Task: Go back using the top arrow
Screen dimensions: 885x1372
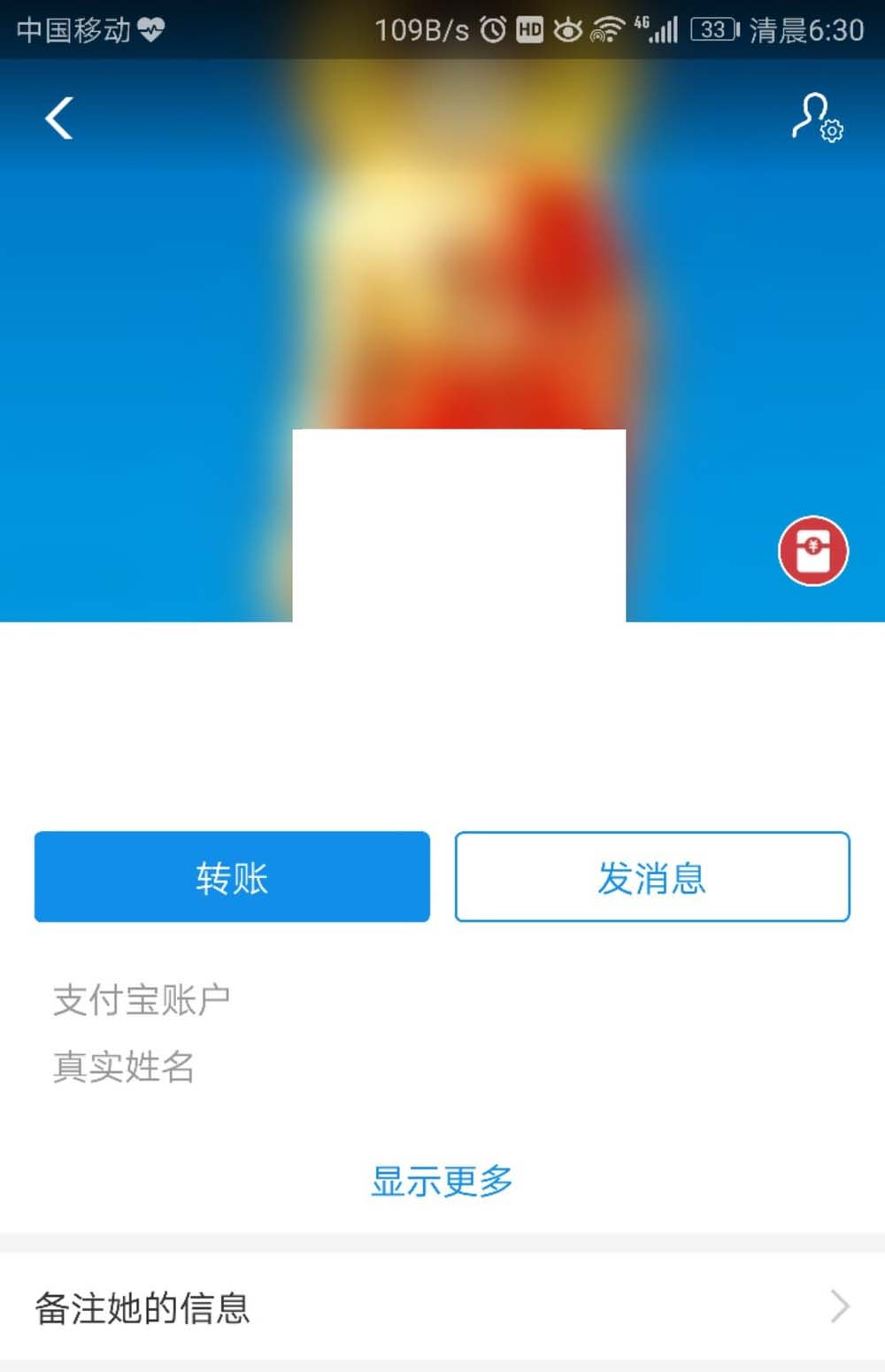Action: [x=58, y=119]
